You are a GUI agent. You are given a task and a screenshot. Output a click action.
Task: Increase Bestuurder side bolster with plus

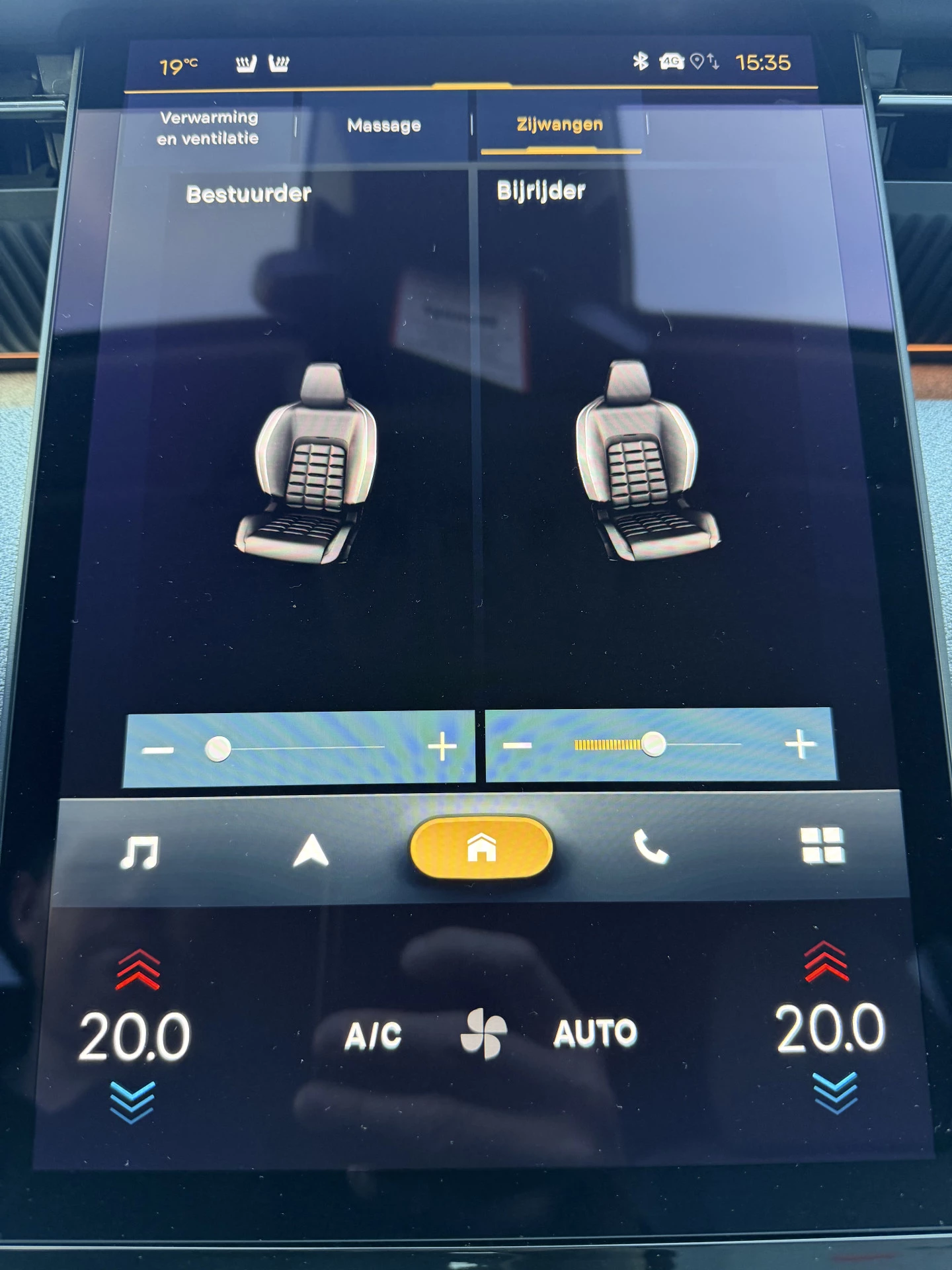tap(442, 748)
